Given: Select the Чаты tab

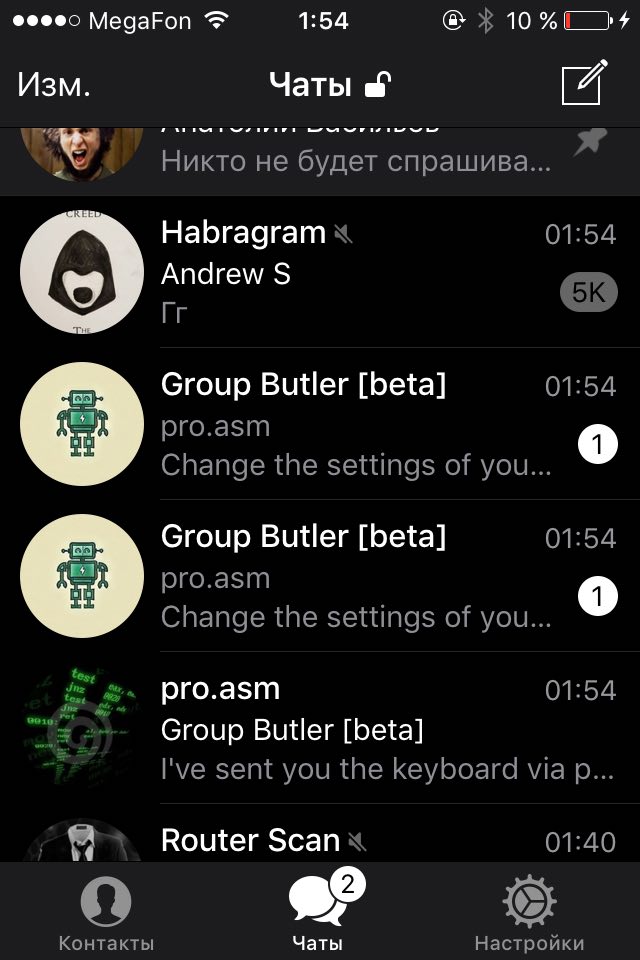Looking at the screenshot, I should [x=320, y=914].
